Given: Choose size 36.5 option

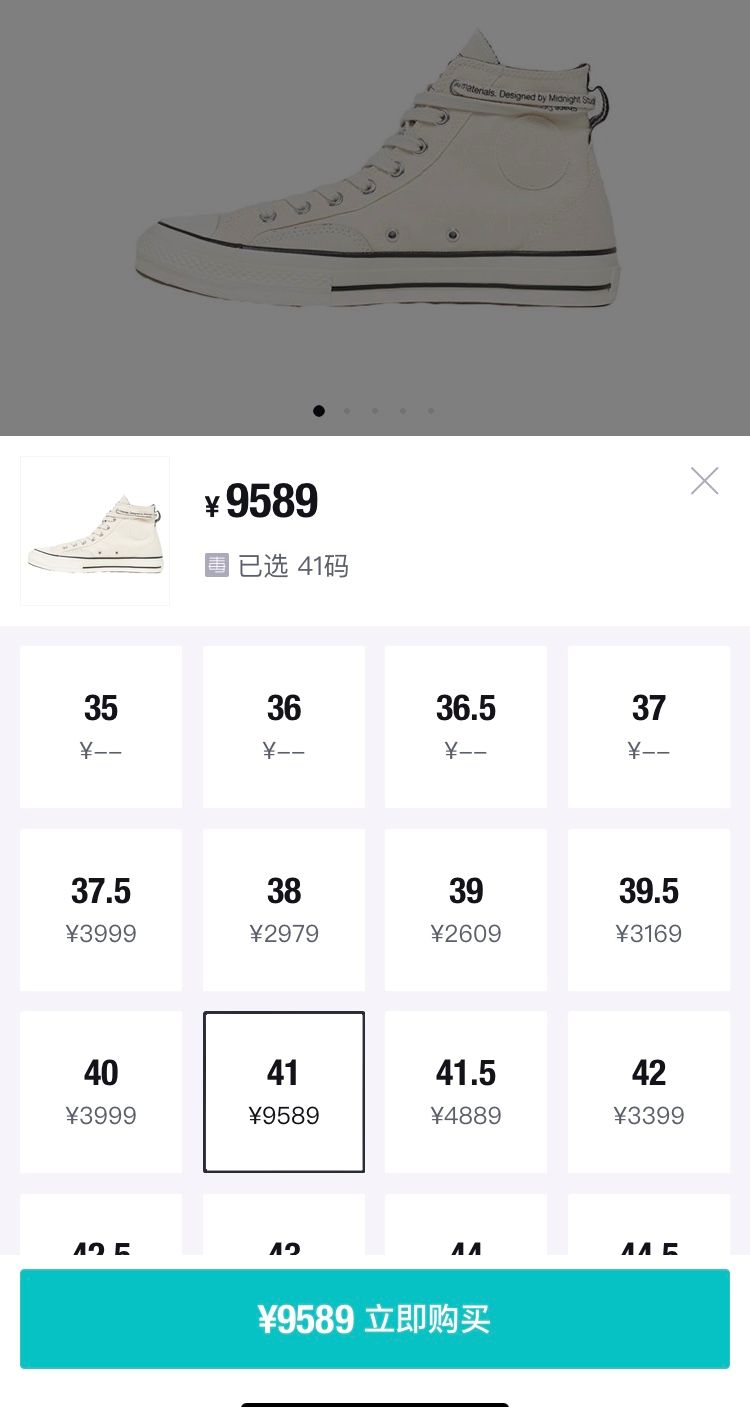Looking at the screenshot, I should 466,726.
